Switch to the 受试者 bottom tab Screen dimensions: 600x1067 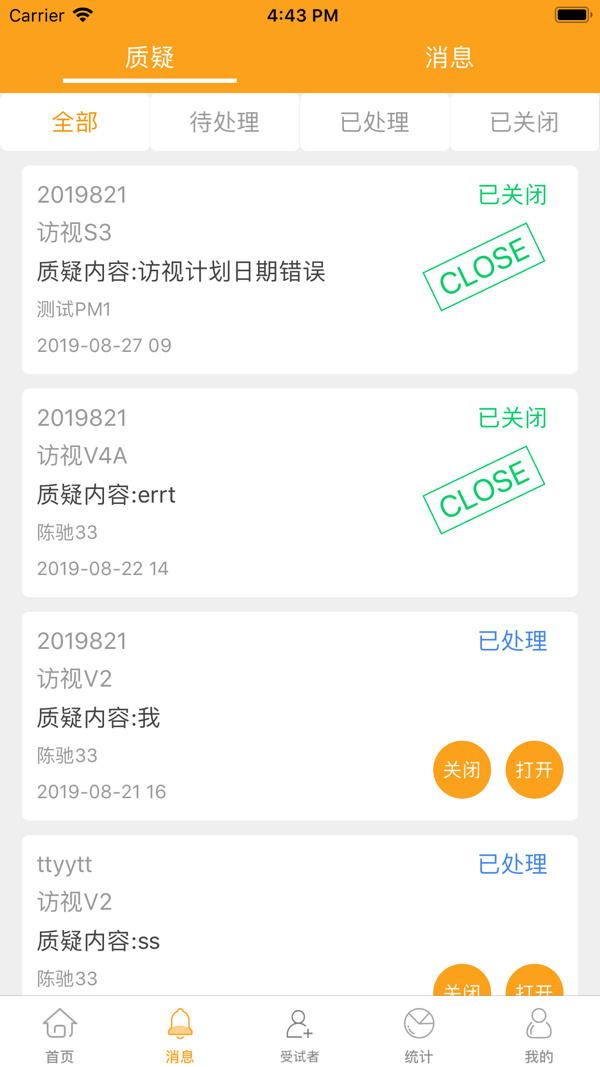[x=299, y=1034]
